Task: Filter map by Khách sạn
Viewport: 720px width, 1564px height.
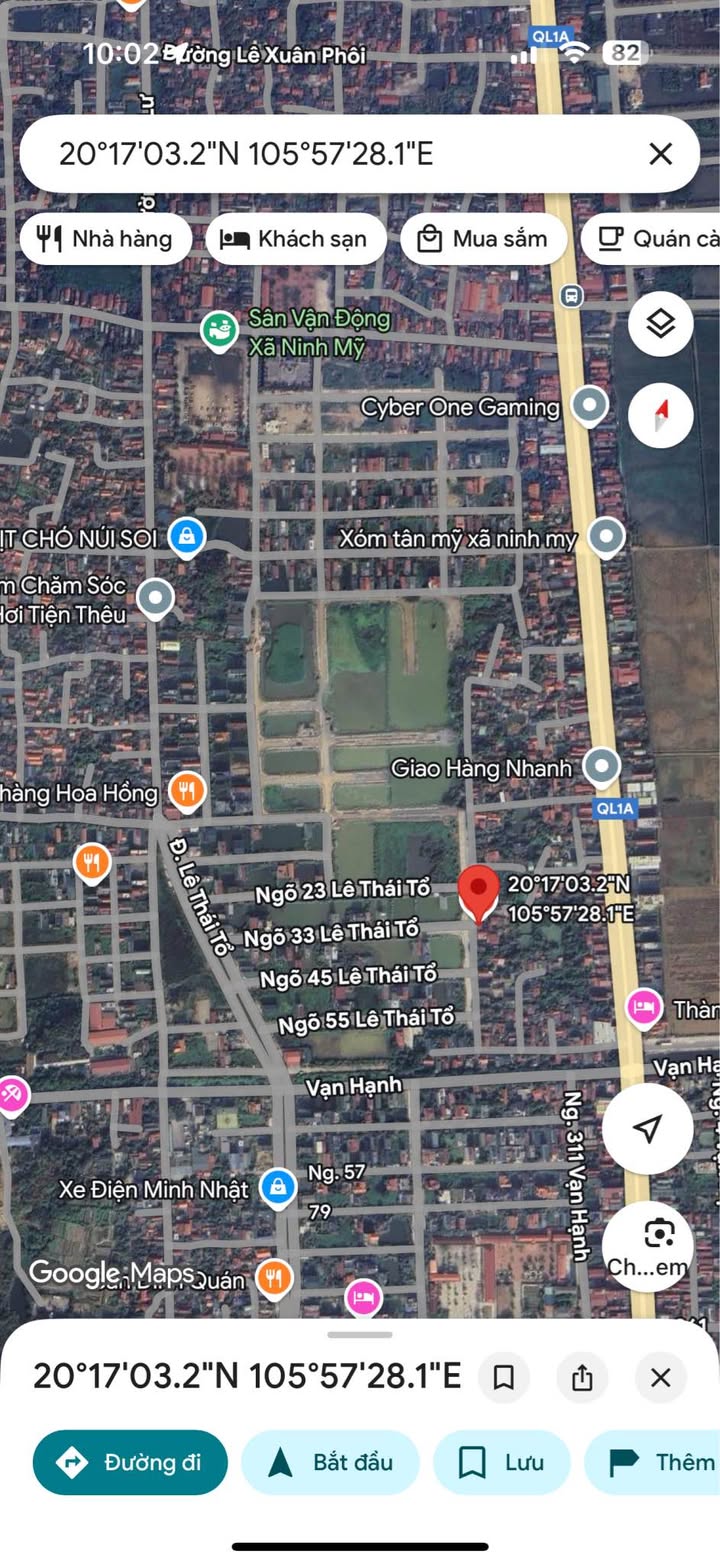Action: coord(295,239)
